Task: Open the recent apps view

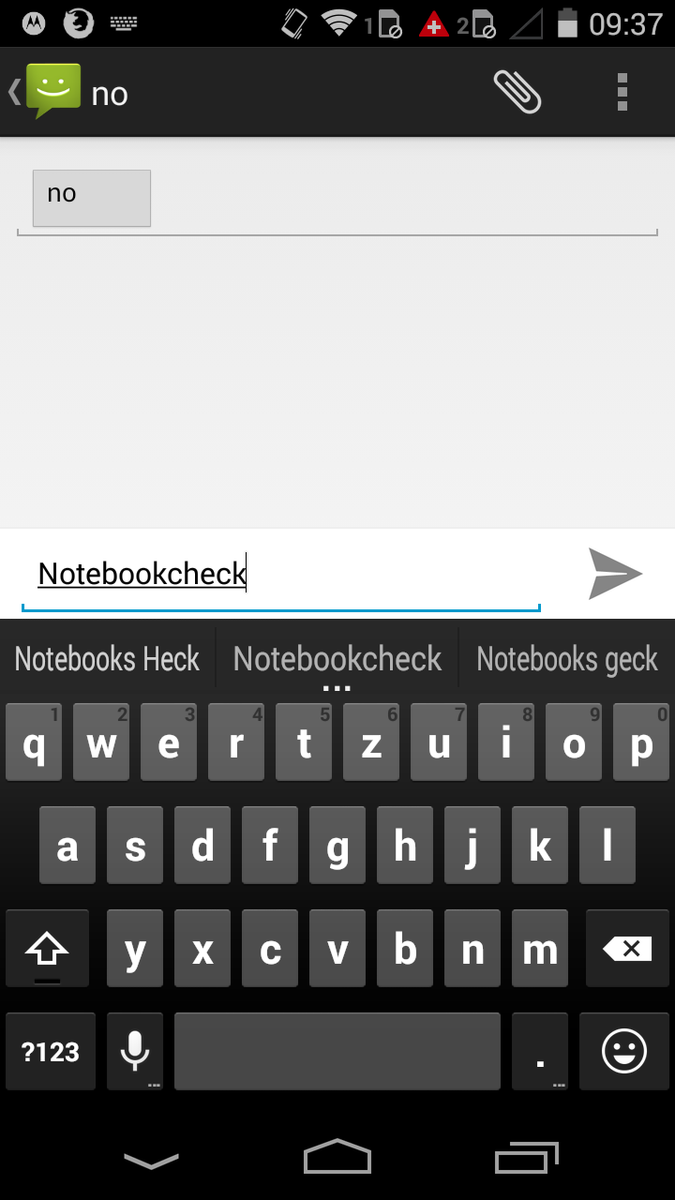Action: (526, 1158)
